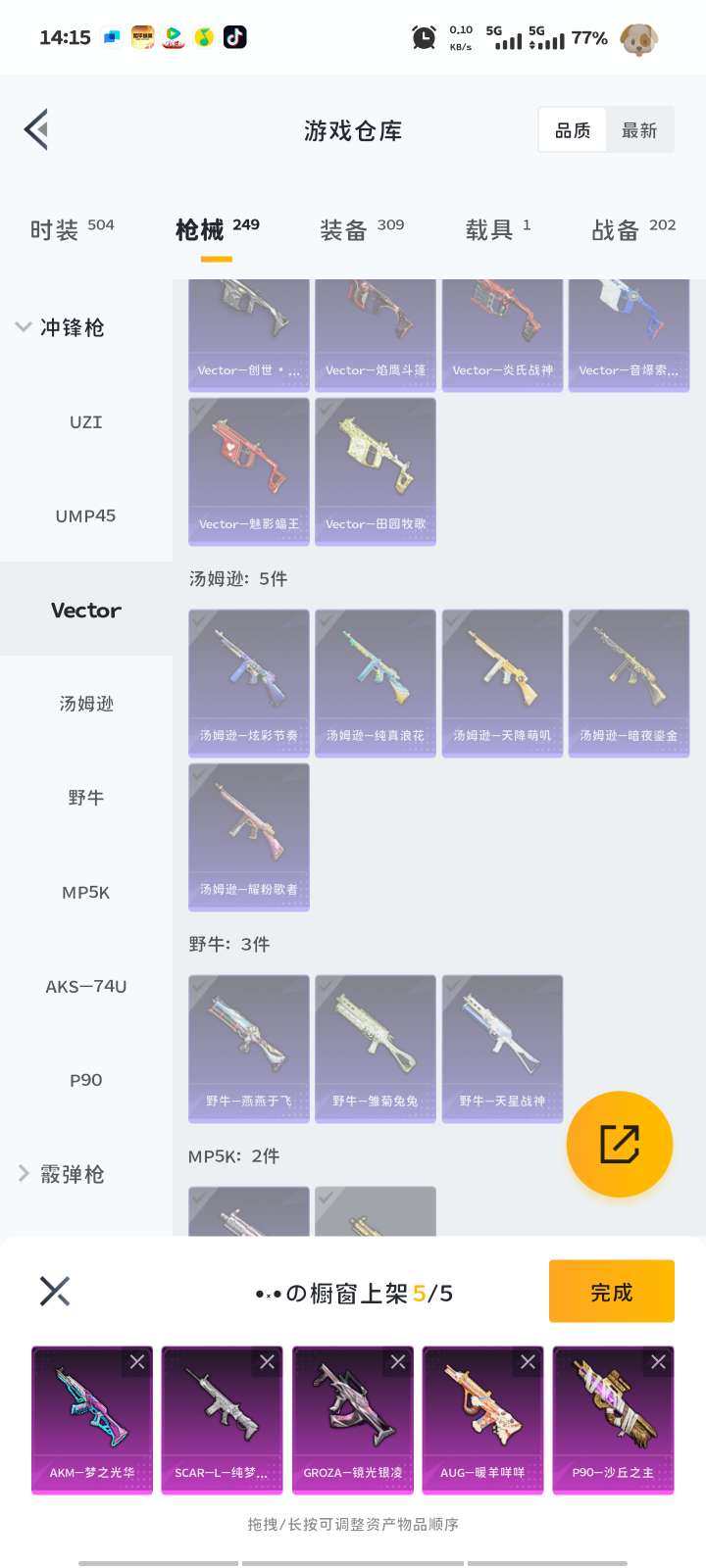Image resolution: width=706 pixels, height=1568 pixels.
Task: Remove P90-沙丘之主 from the showcase
Action: [x=658, y=1361]
